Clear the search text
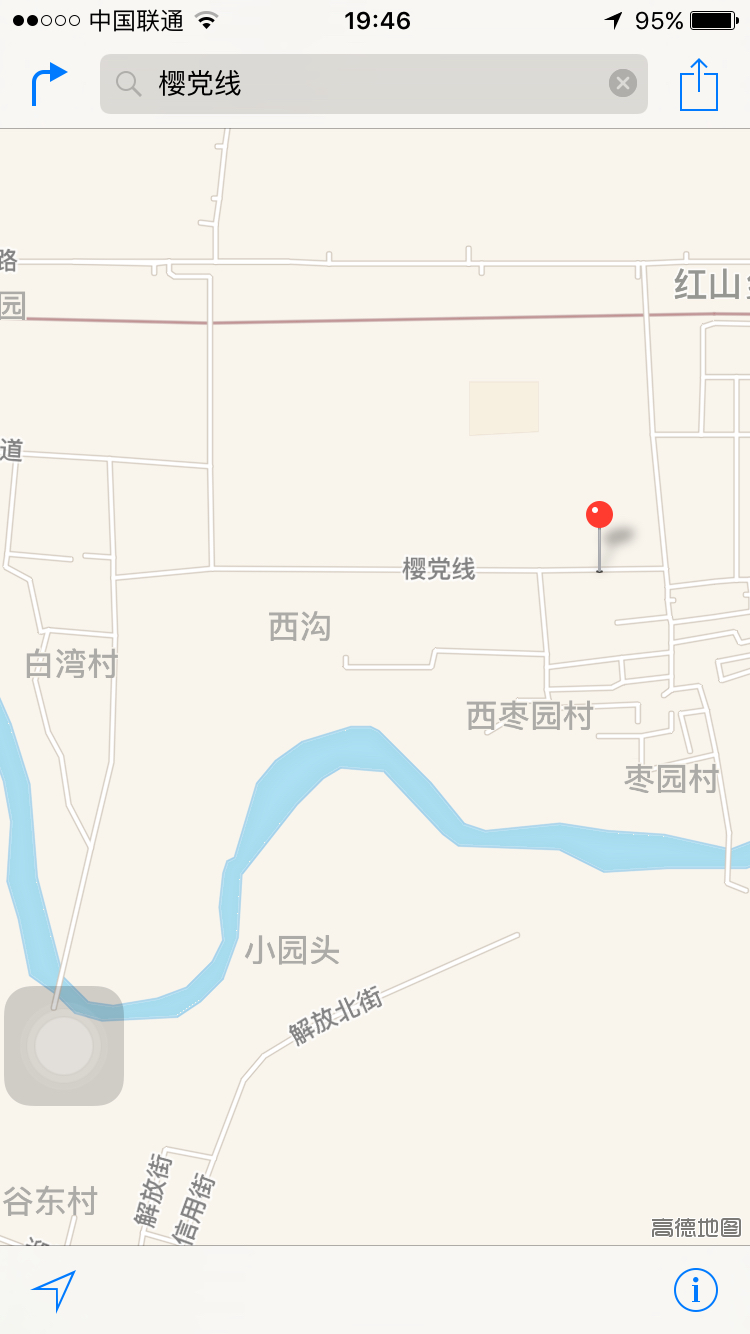The height and width of the screenshot is (1334, 750). pos(623,84)
